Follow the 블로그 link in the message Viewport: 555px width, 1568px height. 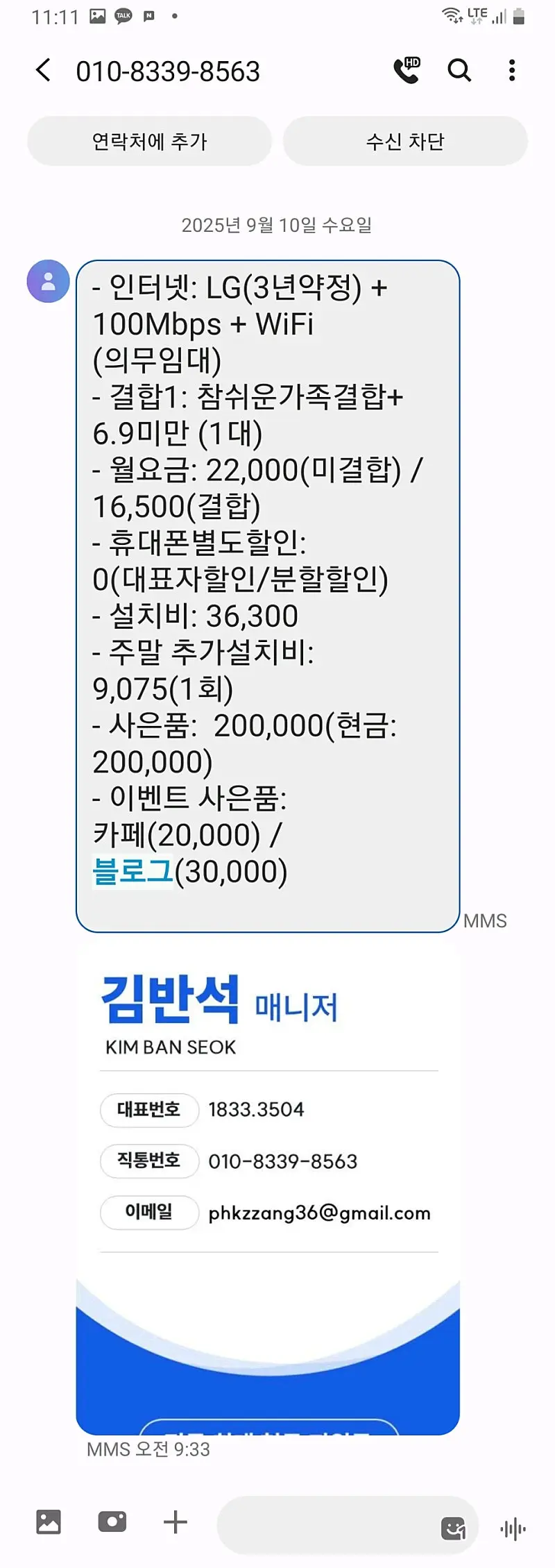[x=133, y=871]
